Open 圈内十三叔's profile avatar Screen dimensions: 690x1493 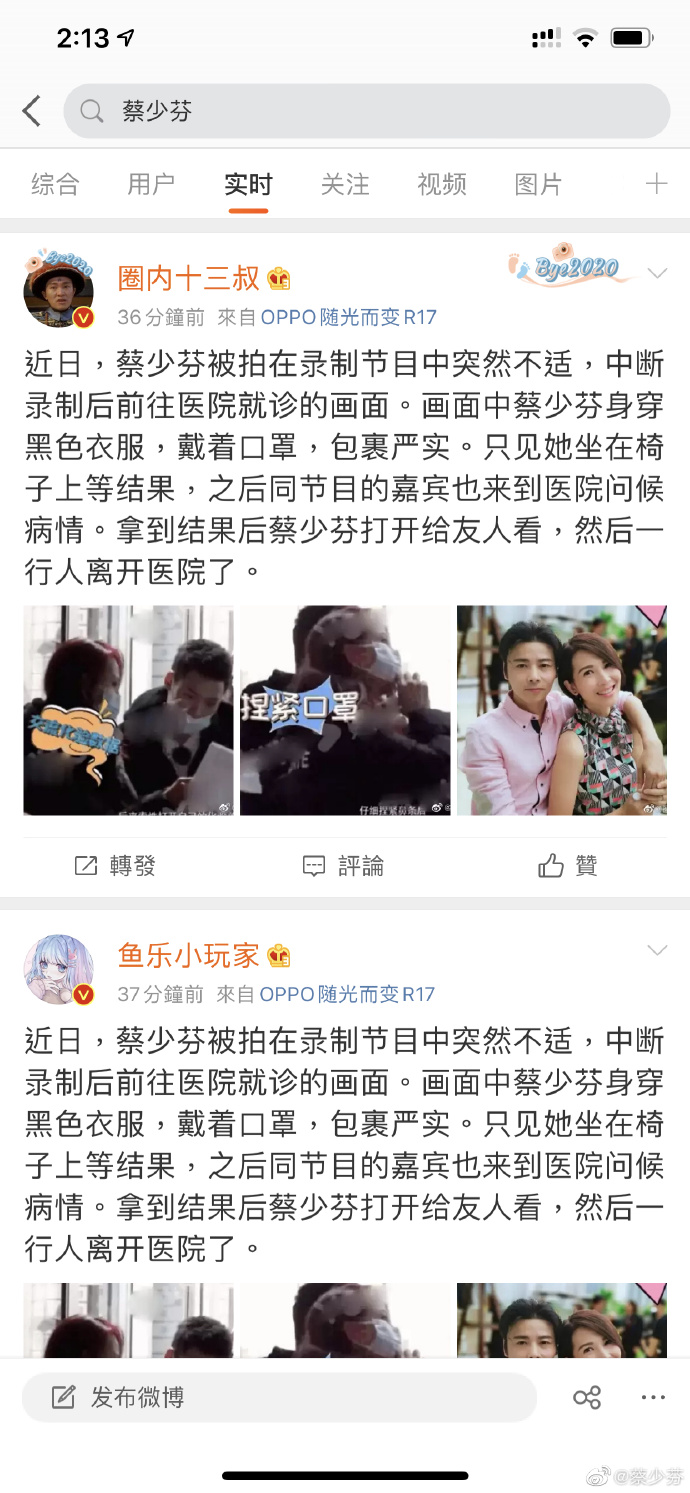(x=58, y=292)
